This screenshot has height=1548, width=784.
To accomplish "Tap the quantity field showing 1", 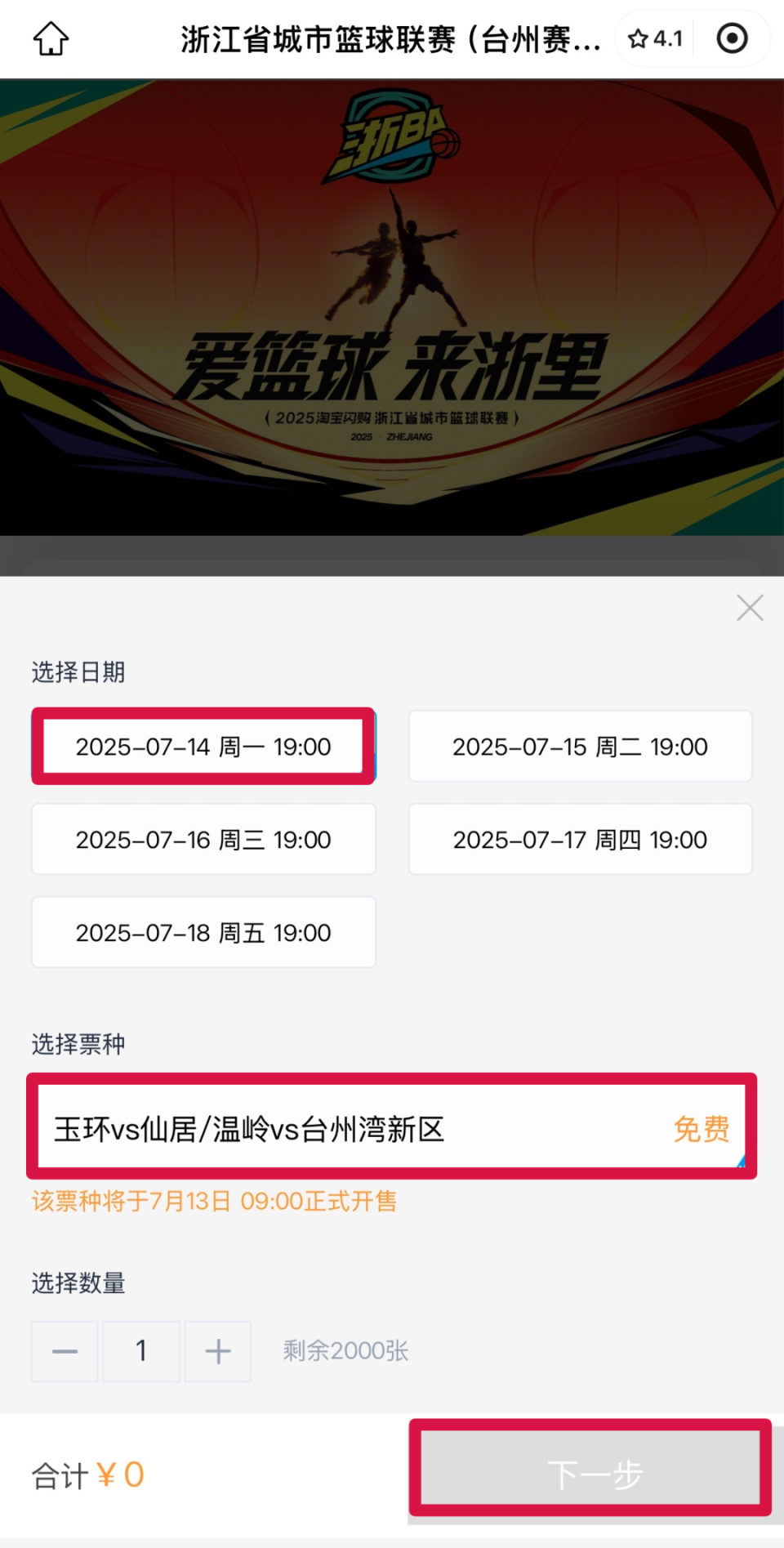I will tap(141, 1352).
